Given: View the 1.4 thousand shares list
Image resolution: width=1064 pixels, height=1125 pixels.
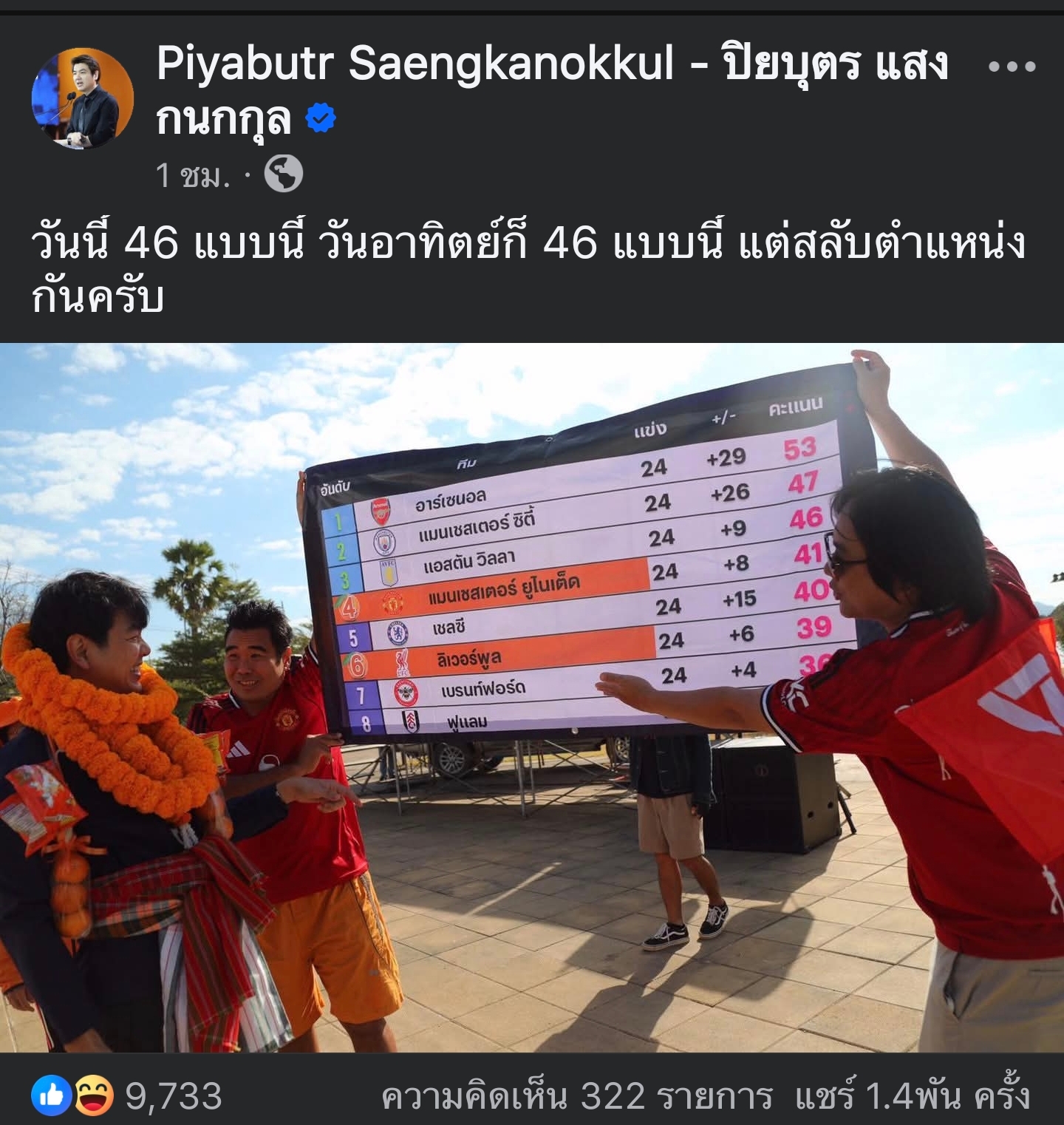Looking at the screenshot, I should pos(912,1095).
